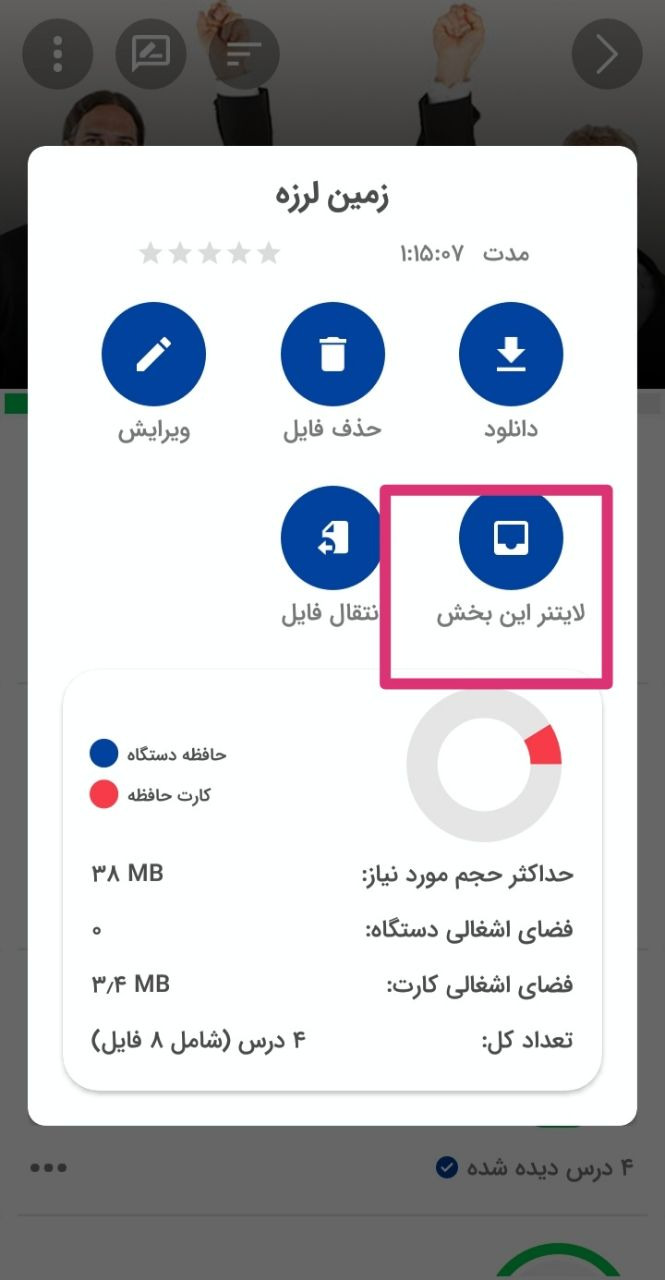Move the file with انتقال فایل
Screen dimensions: 665x1280
(333, 538)
